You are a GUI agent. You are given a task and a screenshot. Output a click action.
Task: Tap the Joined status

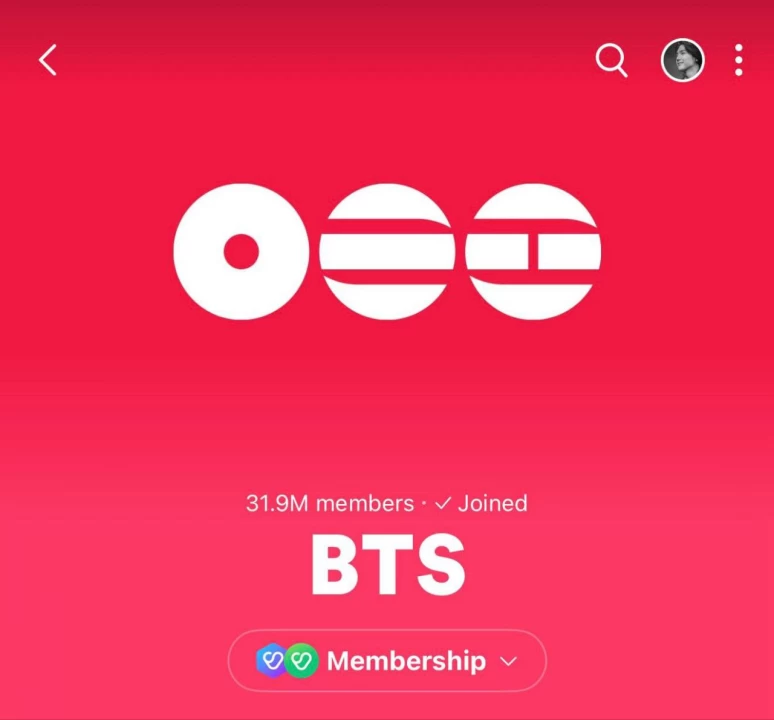pyautogui.click(x=481, y=503)
